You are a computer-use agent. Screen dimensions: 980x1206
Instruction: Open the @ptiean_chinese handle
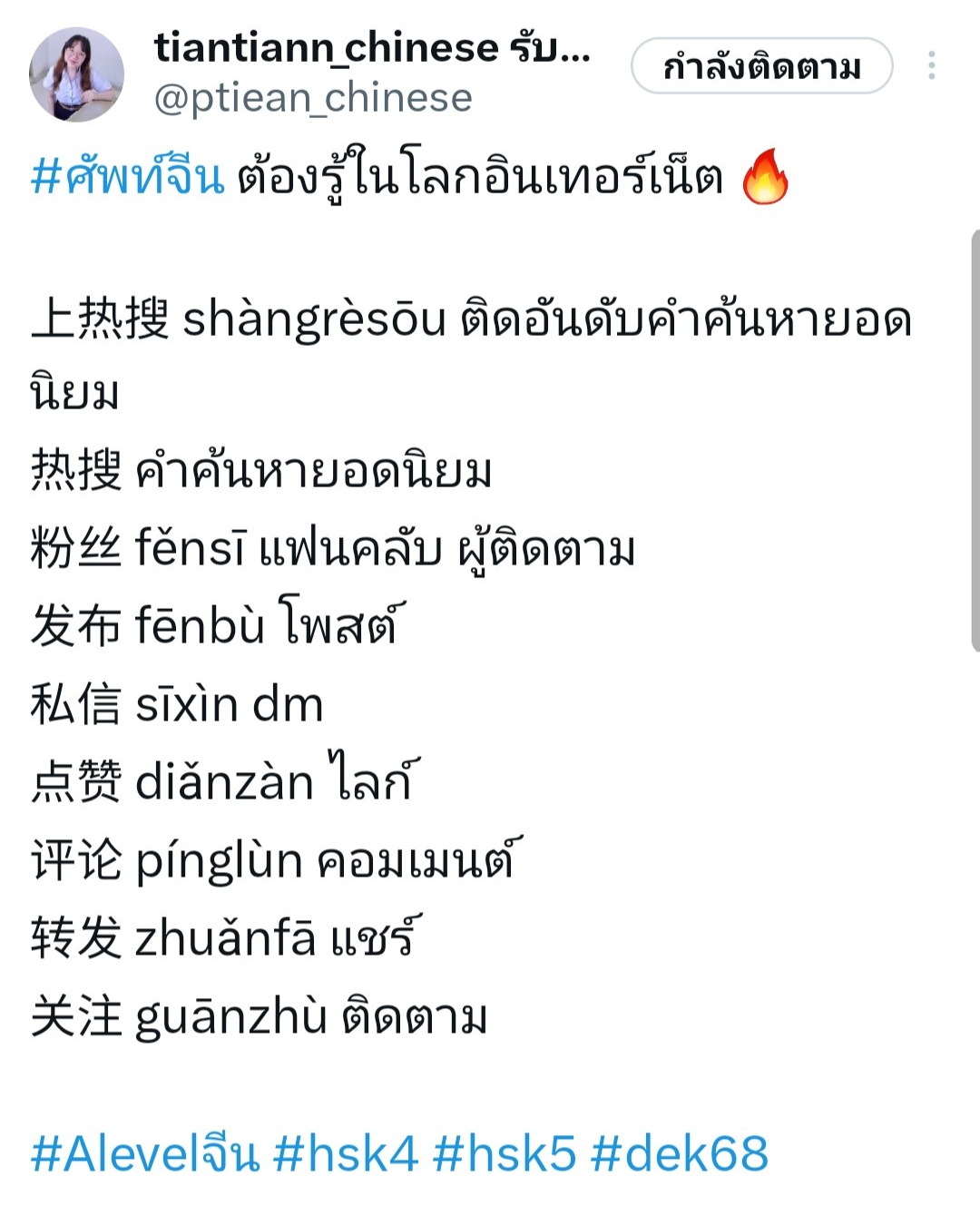point(313,98)
